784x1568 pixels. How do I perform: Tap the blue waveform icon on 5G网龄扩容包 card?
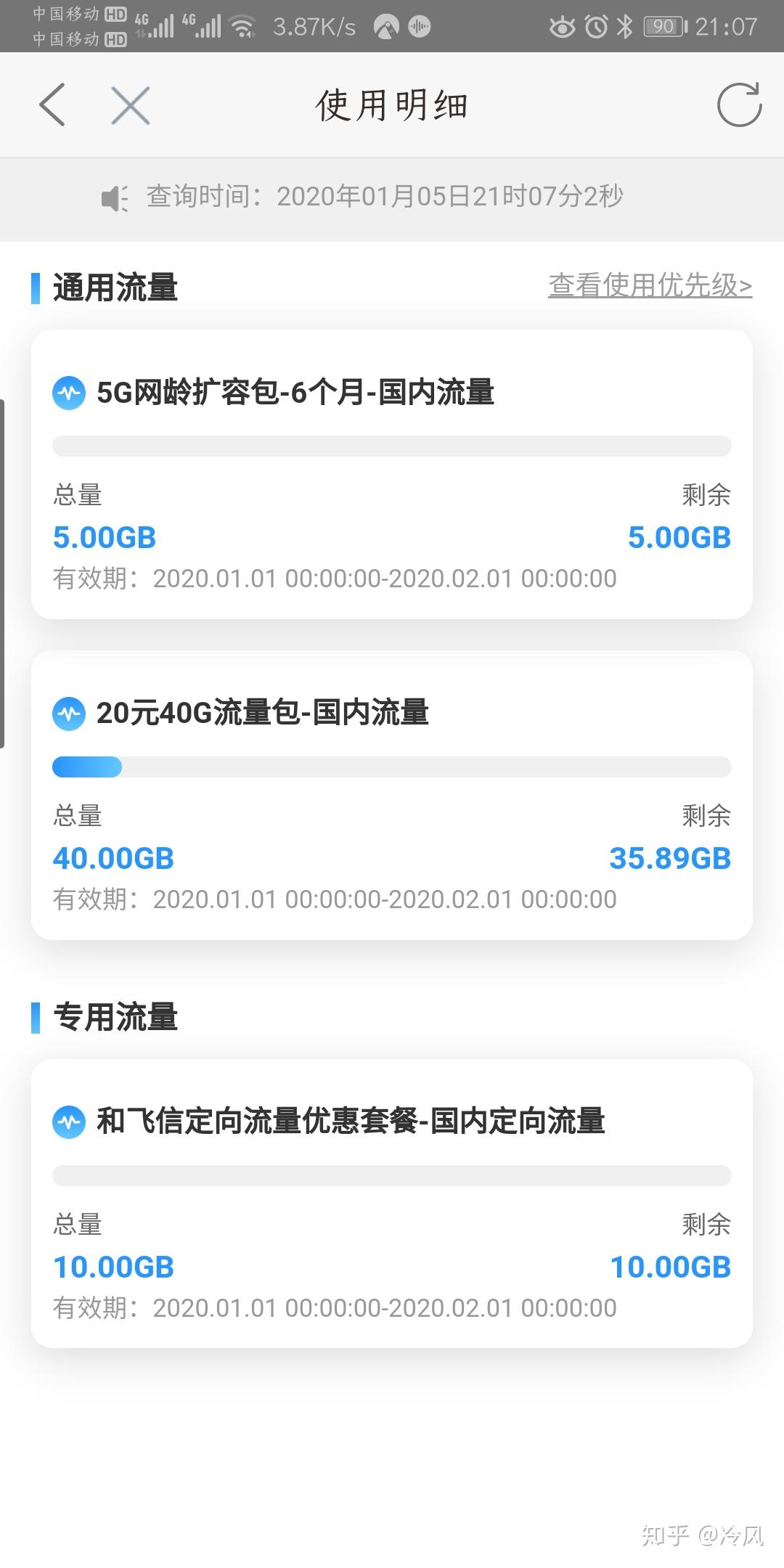68,393
